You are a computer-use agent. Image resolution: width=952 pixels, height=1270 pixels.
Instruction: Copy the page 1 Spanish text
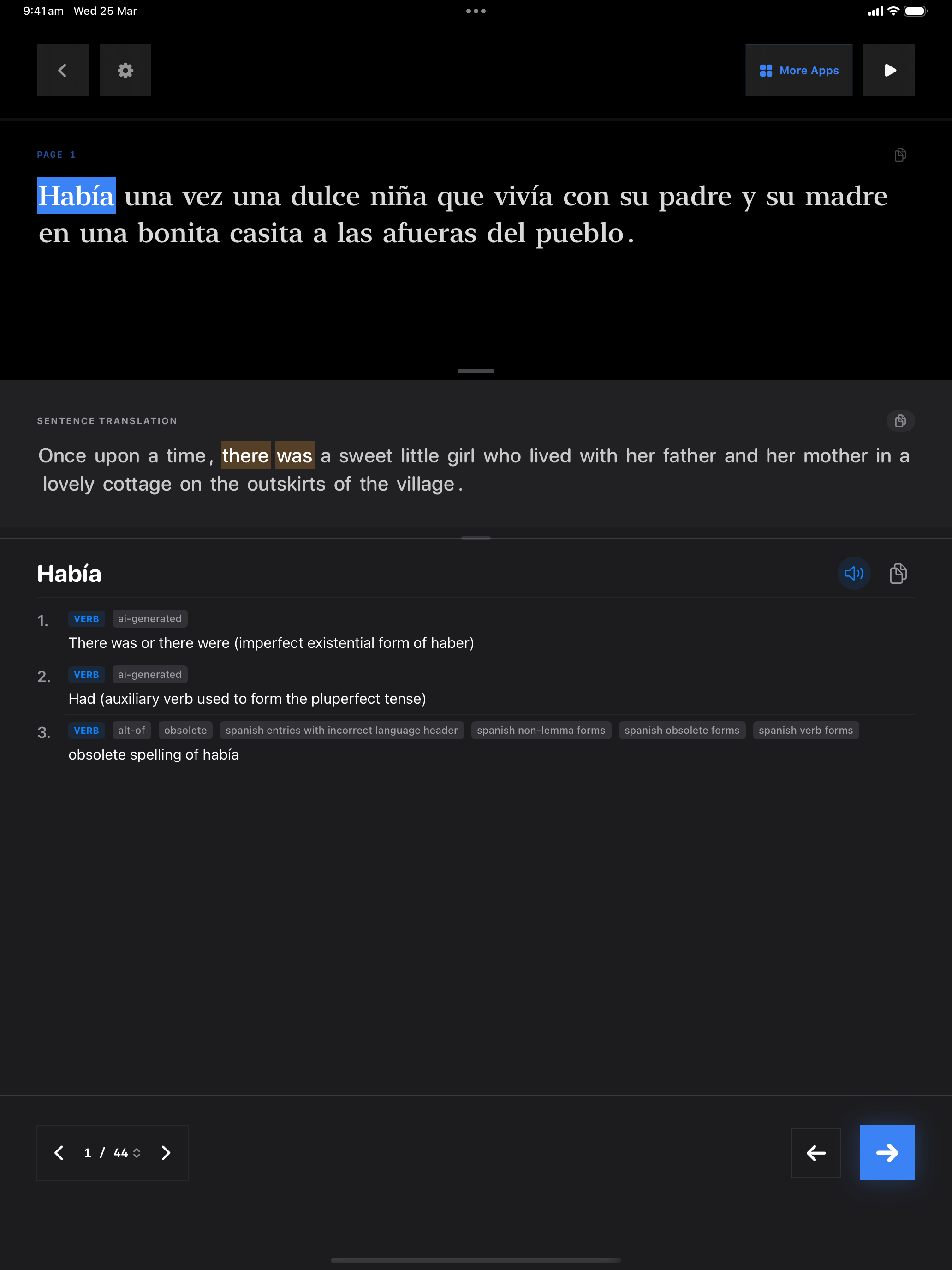pyautogui.click(x=900, y=155)
